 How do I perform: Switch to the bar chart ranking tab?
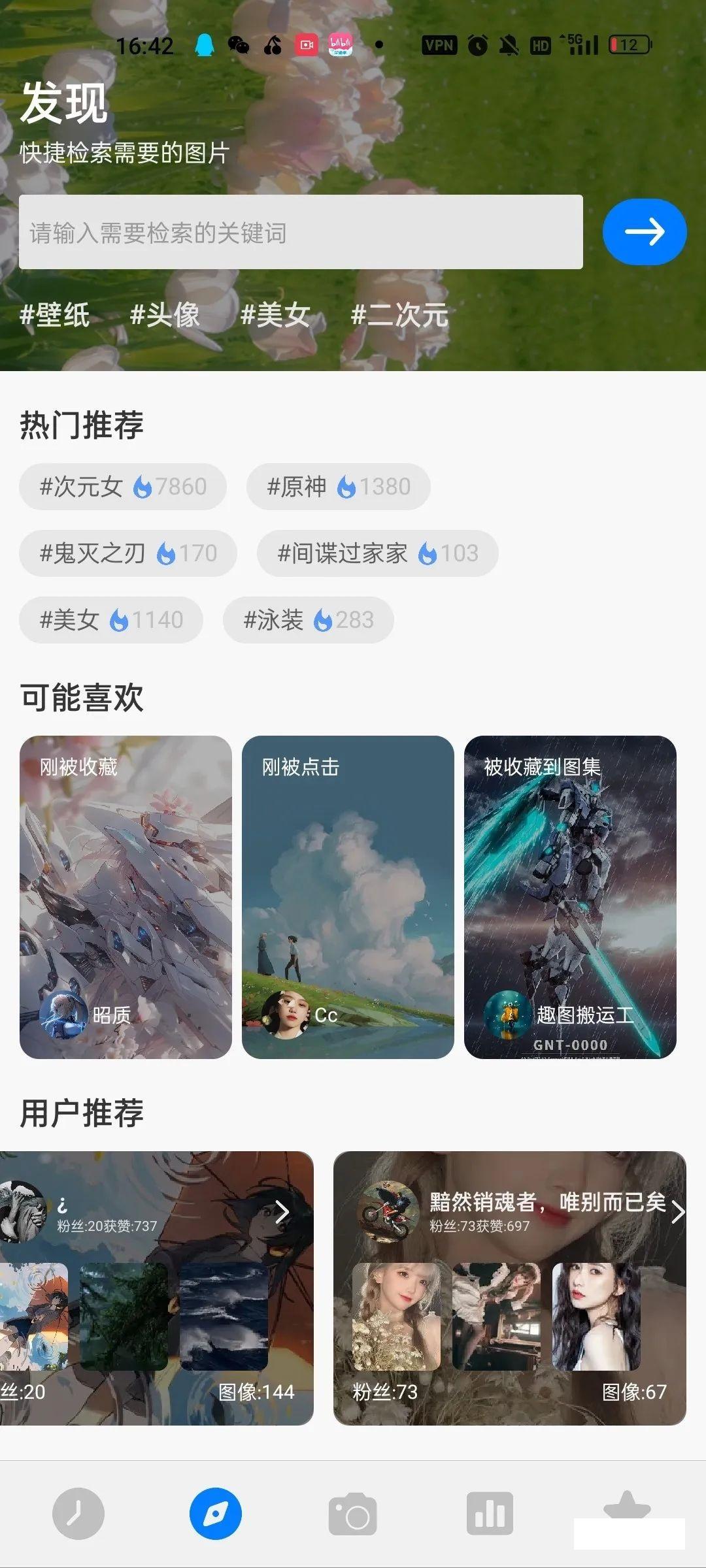pyautogui.click(x=490, y=1514)
